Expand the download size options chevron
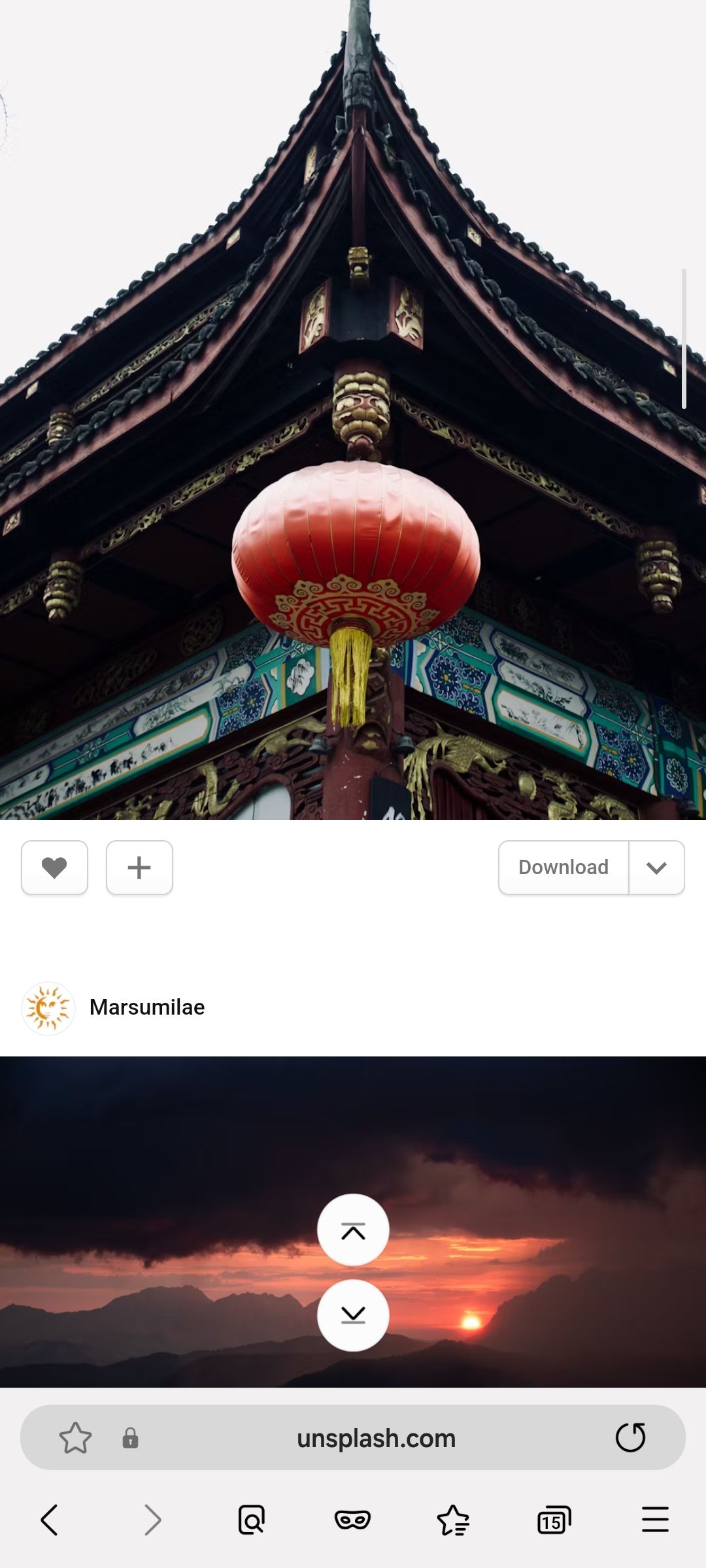706x1568 pixels. point(656,868)
